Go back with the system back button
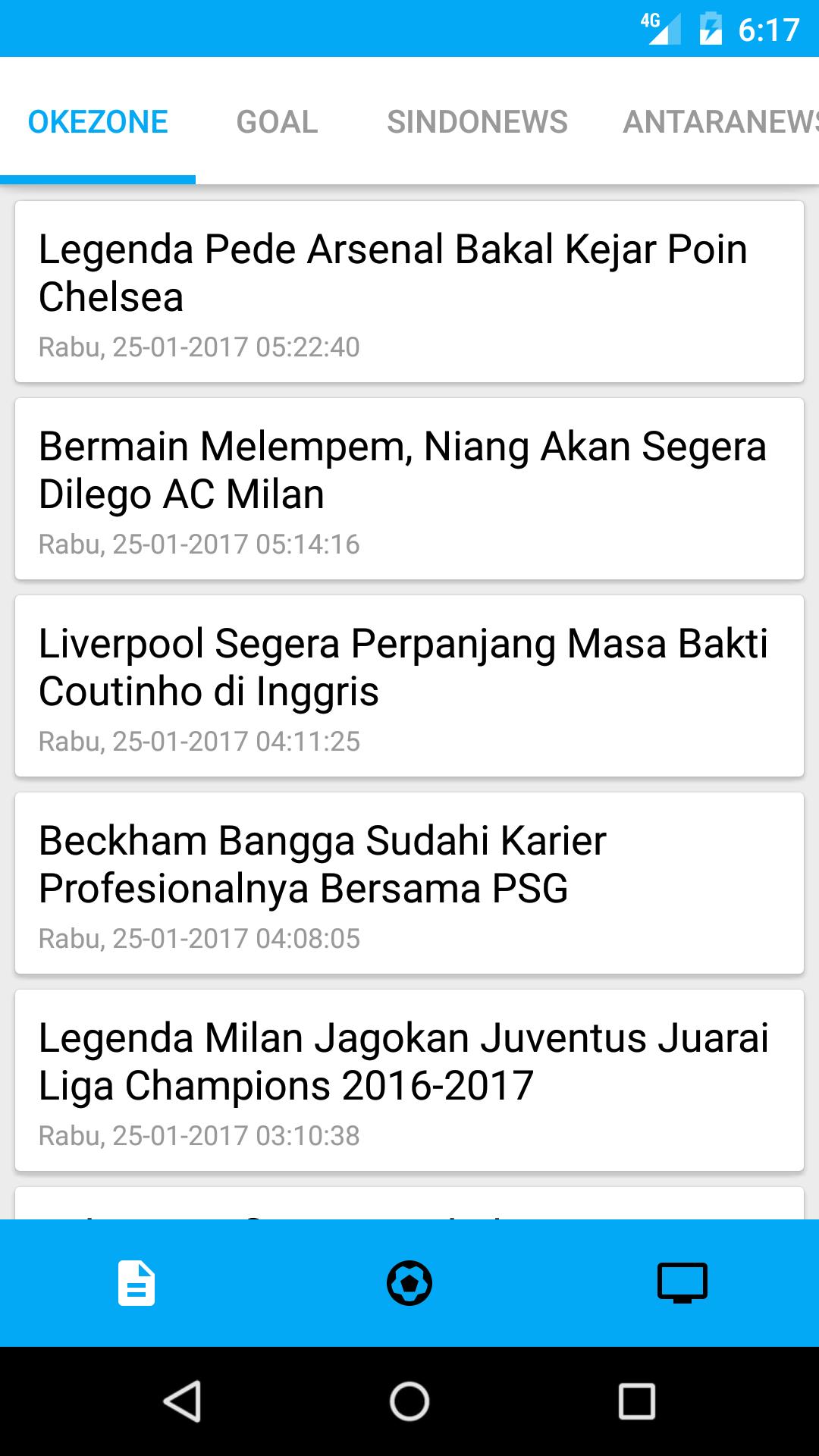The image size is (819, 1456). pos(182,1401)
